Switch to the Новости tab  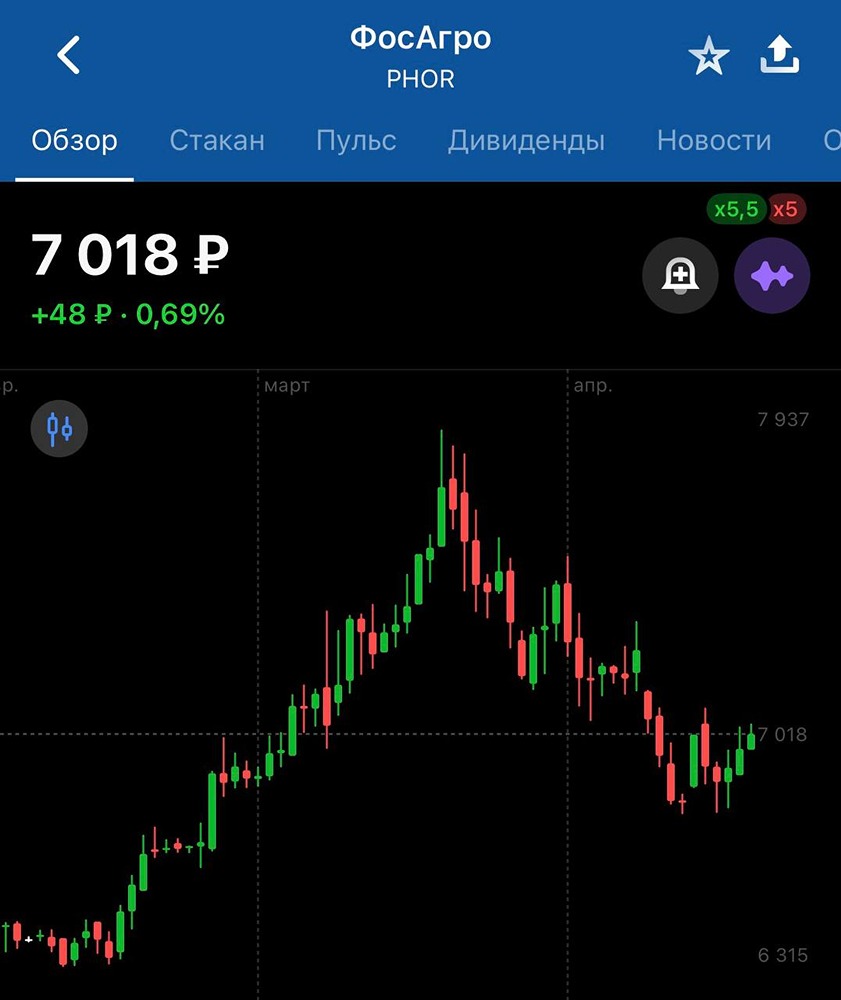coord(713,141)
